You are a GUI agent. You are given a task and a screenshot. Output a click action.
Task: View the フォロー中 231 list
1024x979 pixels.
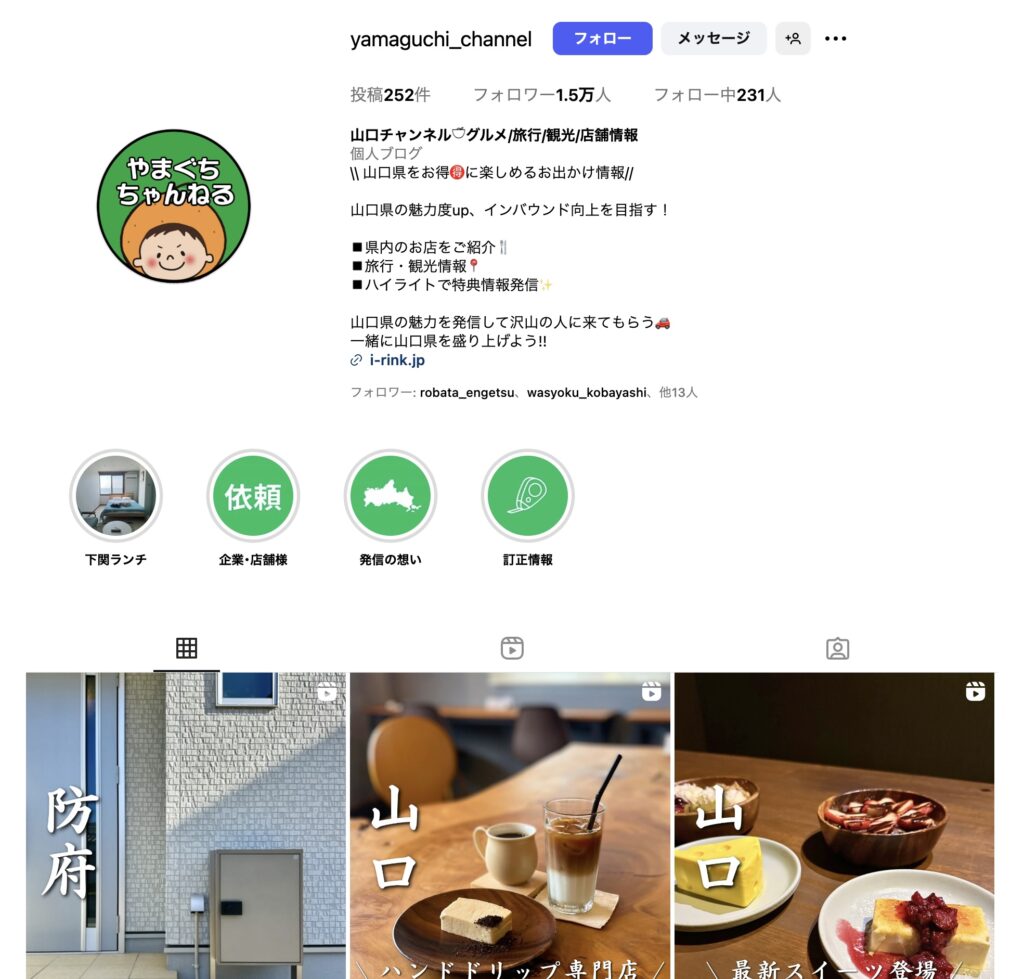click(x=716, y=95)
